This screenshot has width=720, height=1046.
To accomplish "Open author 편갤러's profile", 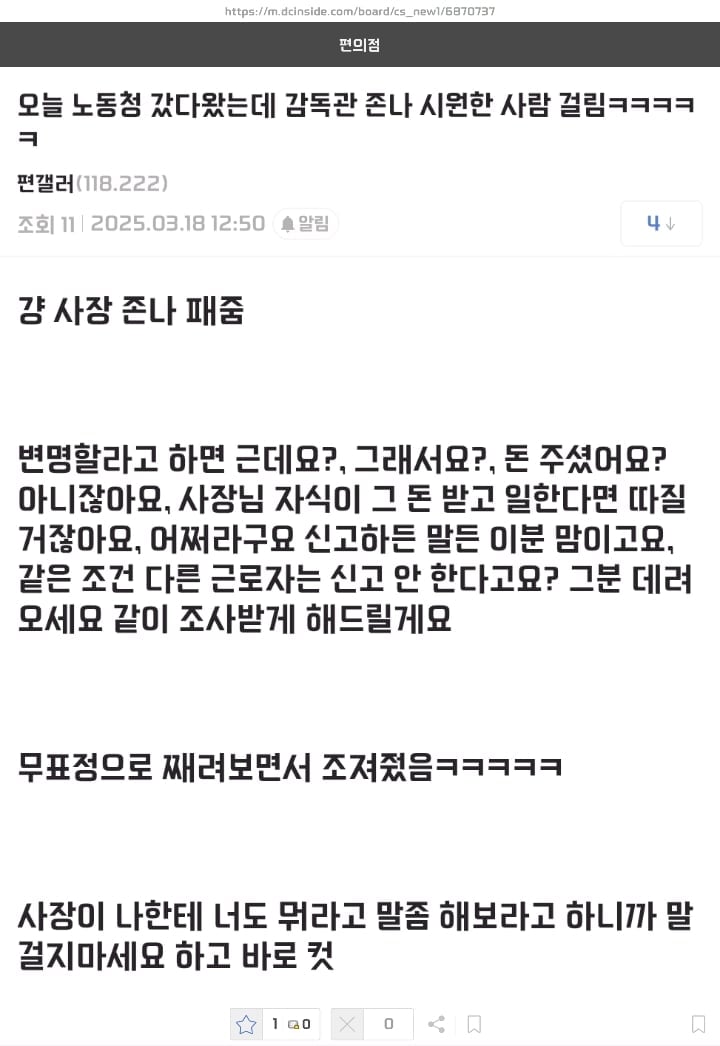I will [x=46, y=183].
